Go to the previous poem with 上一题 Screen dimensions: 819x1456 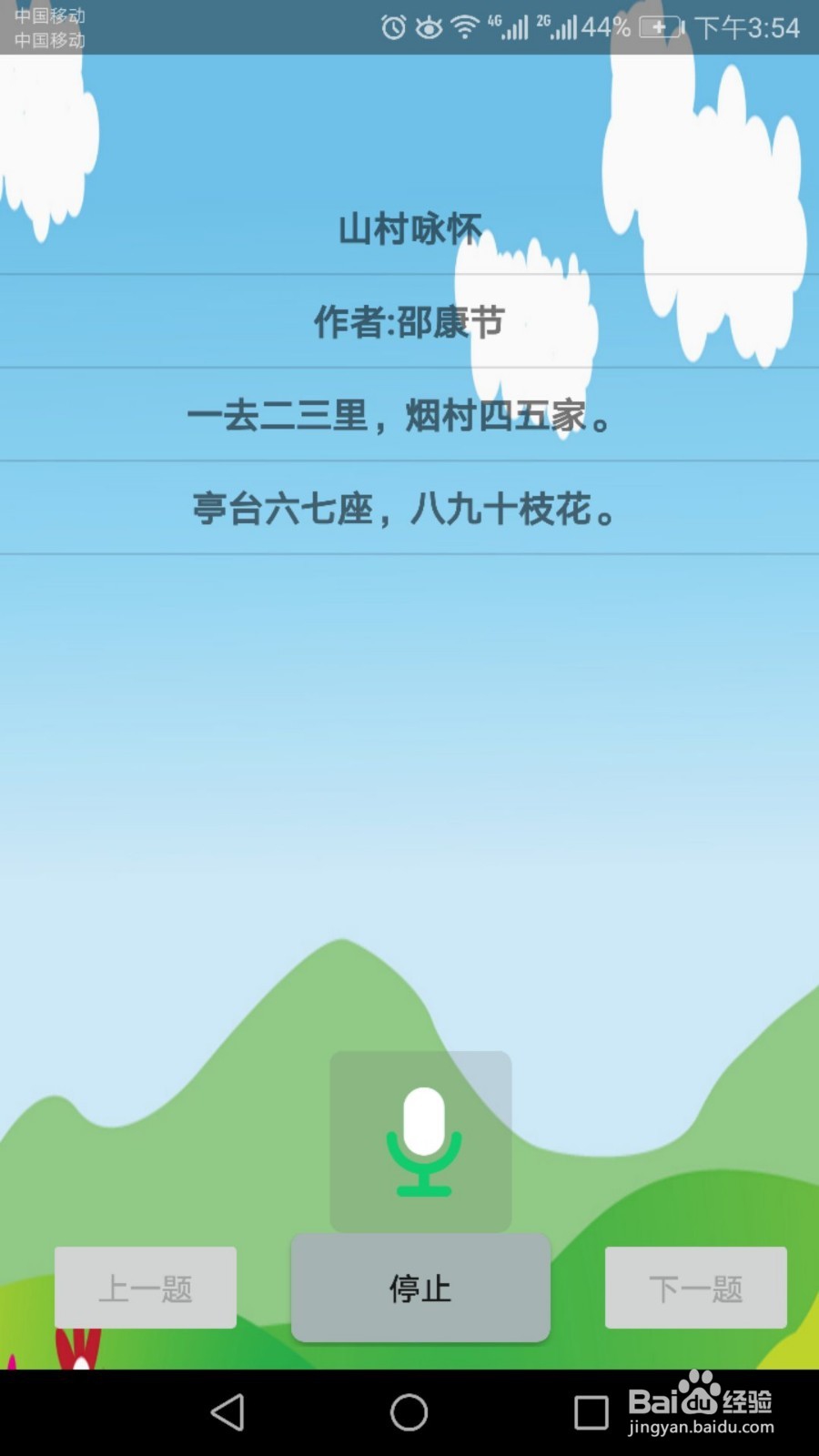146,1289
